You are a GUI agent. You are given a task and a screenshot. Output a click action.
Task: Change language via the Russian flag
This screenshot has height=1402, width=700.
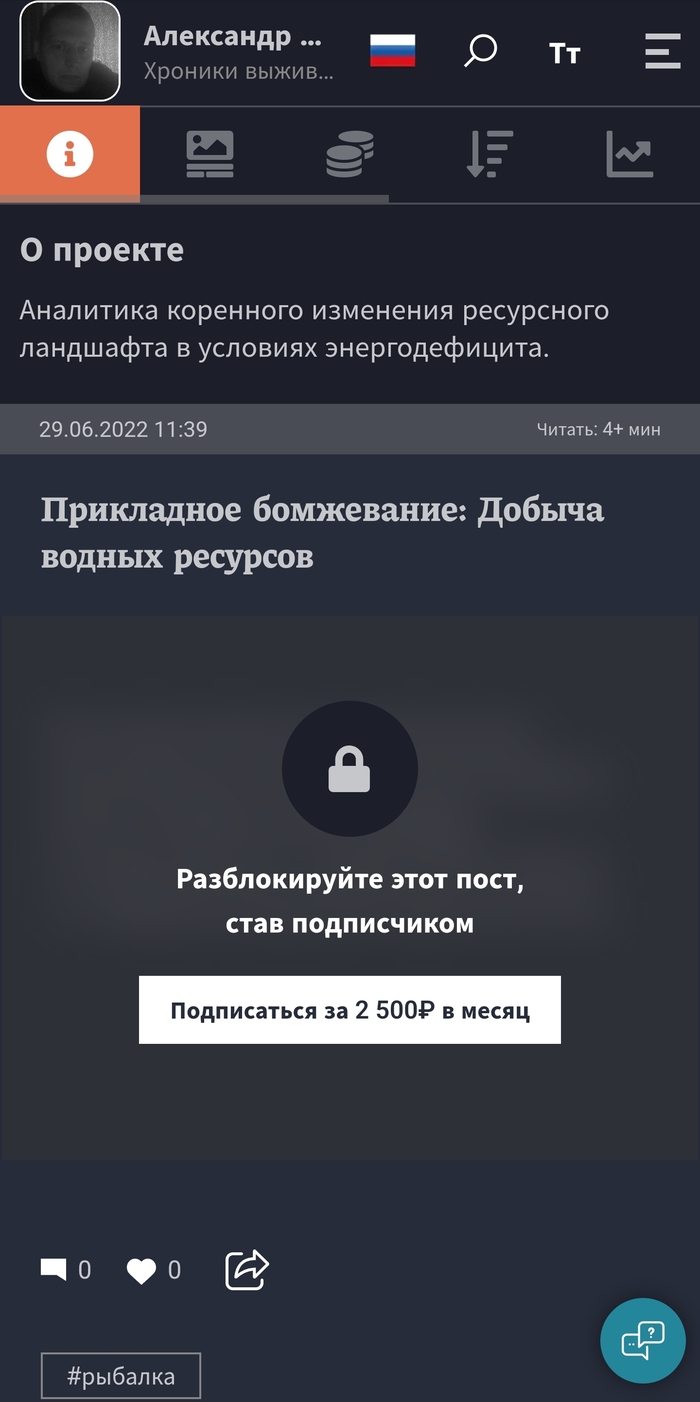392,51
